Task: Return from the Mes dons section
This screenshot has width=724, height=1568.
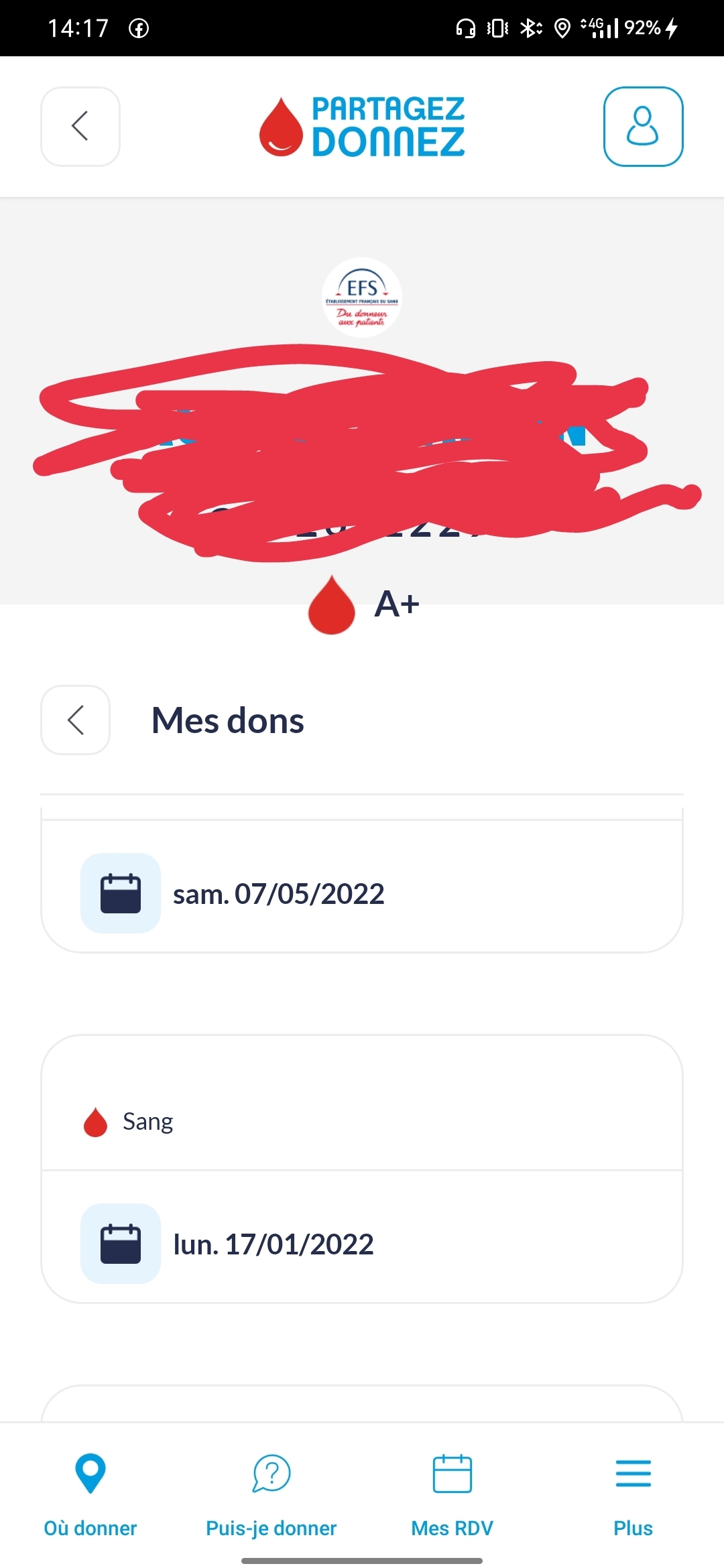Action: [76, 720]
